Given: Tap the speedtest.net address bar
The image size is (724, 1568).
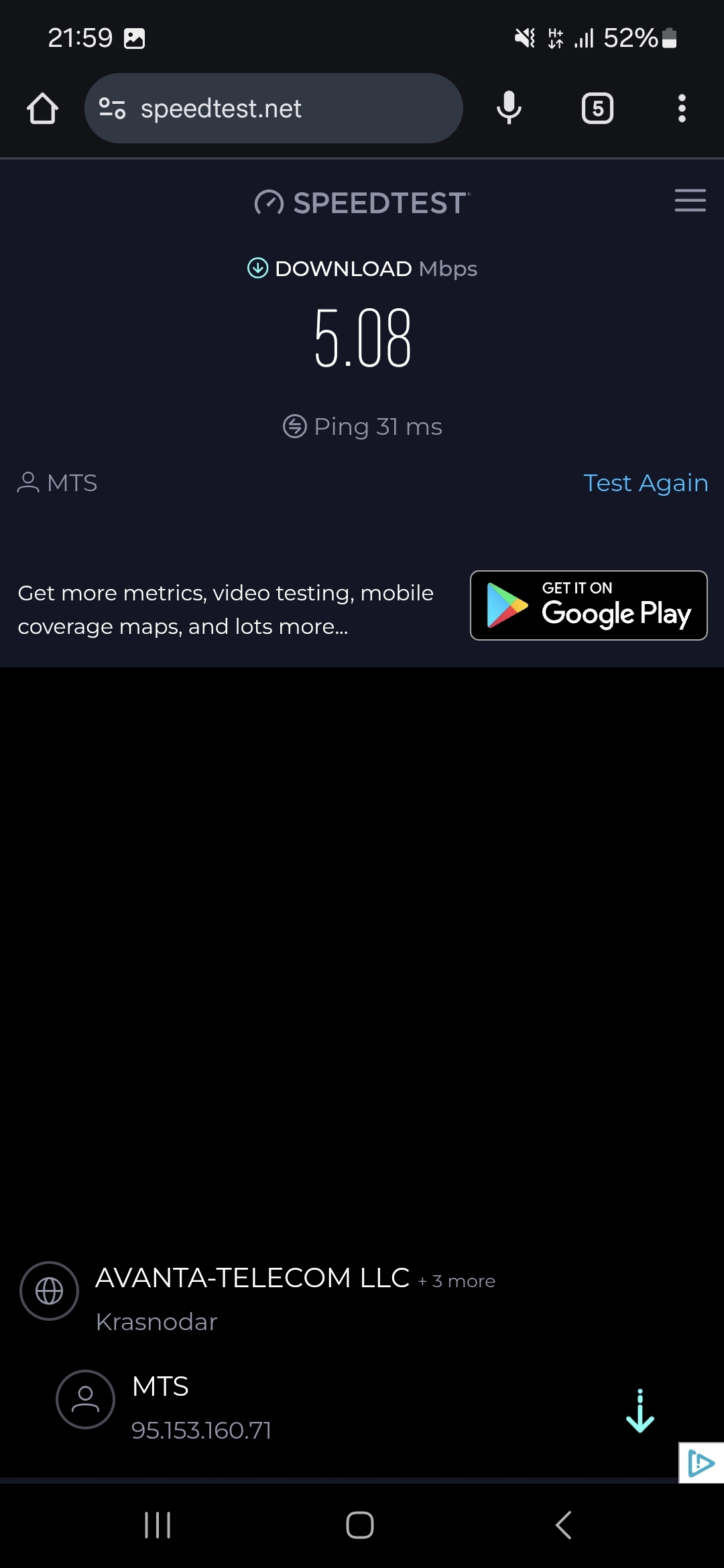Looking at the screenshot, I should [274, 109].
